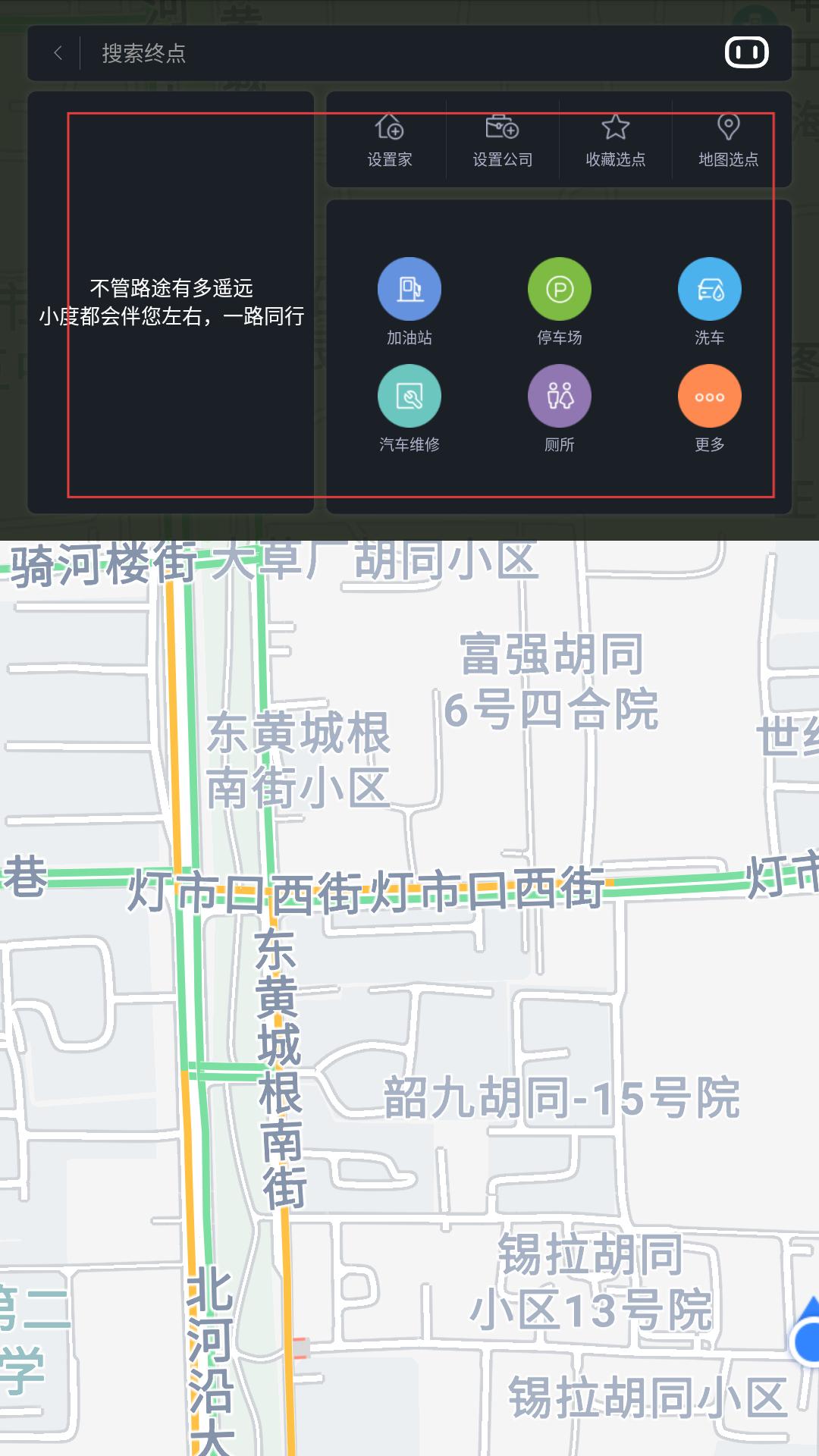
Task: Find nearby 停车场 parking lots
Action: click(x=560, y=300)
